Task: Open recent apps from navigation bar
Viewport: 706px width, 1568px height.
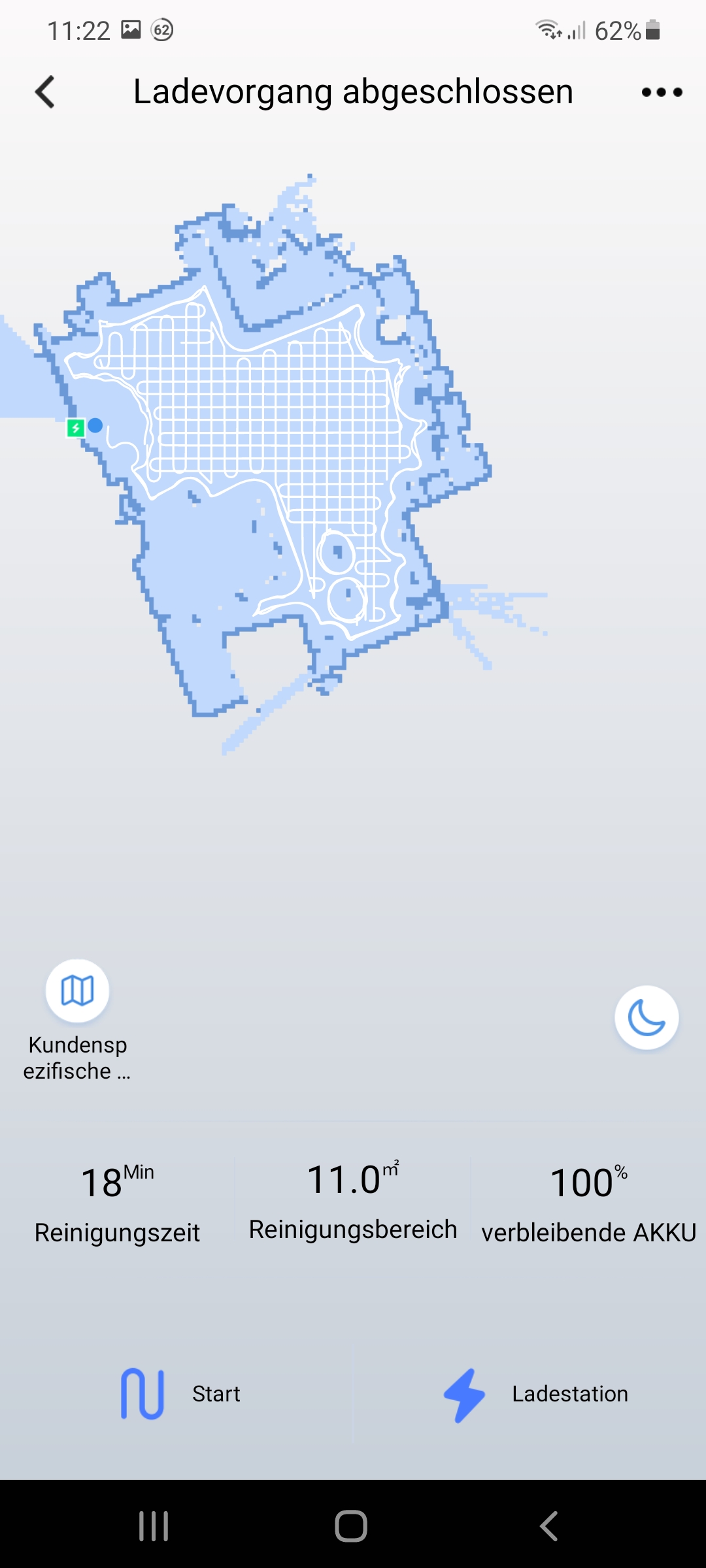Action: tap(154, 1526)
